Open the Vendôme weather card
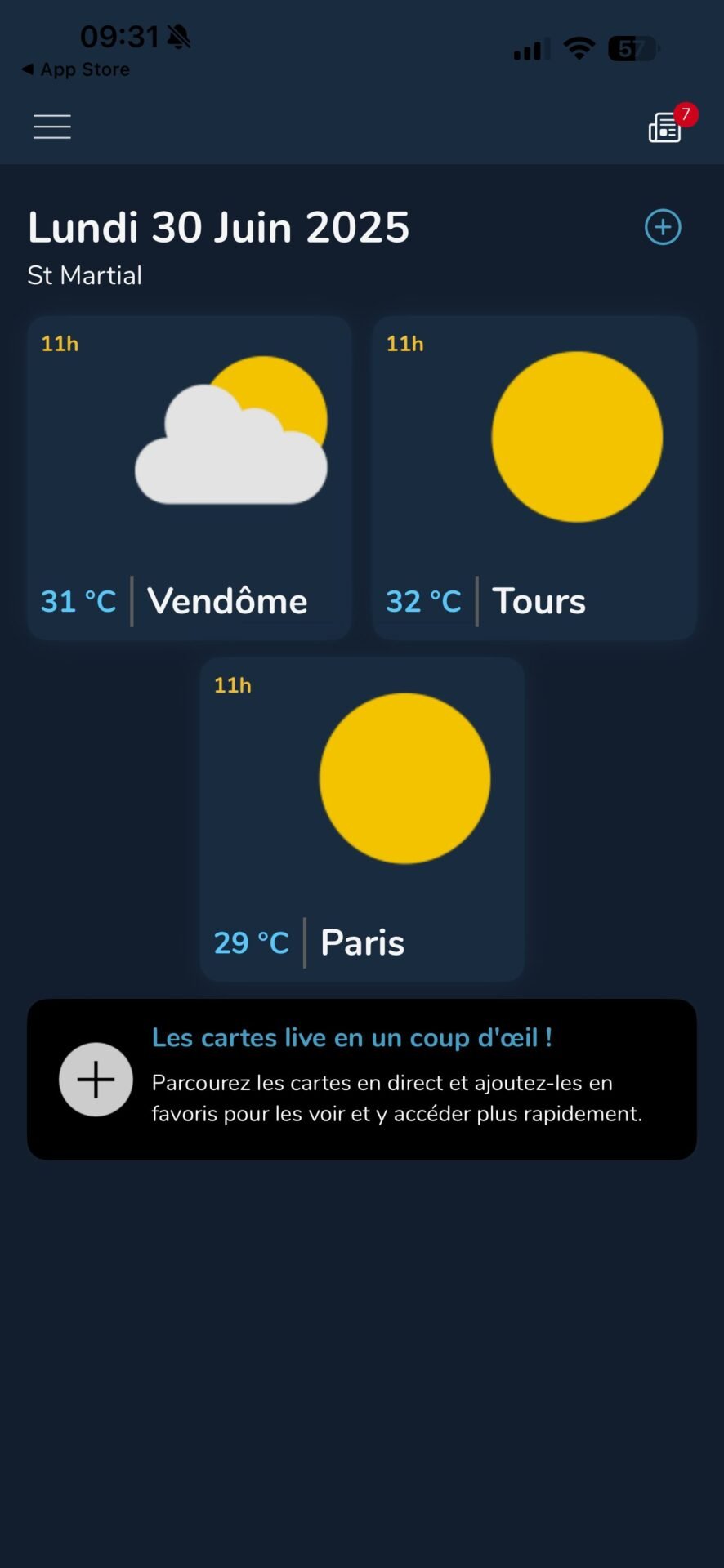The width and height of the screenshot is (724, 1568). coord(190,478)
